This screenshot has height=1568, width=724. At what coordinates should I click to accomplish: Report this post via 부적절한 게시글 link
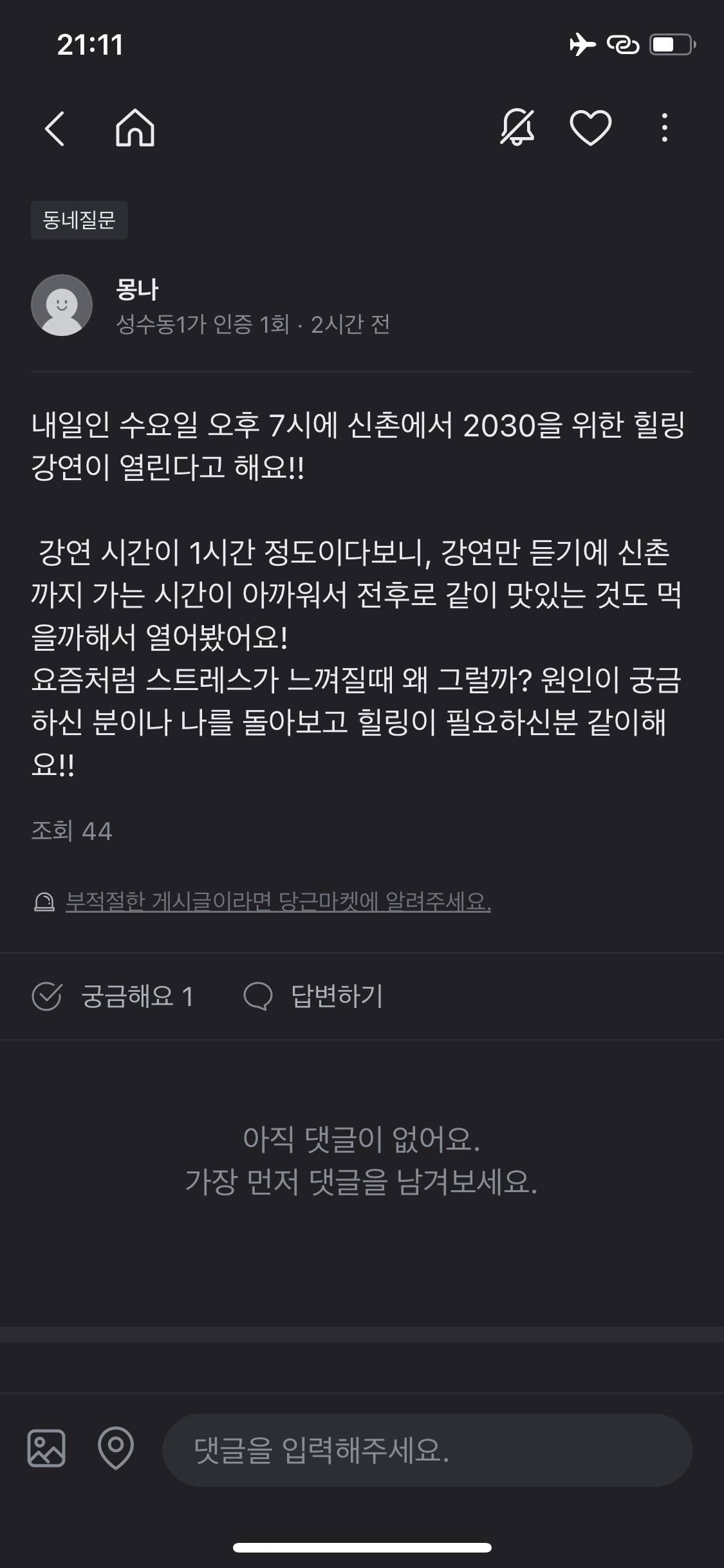coord(278,902)
